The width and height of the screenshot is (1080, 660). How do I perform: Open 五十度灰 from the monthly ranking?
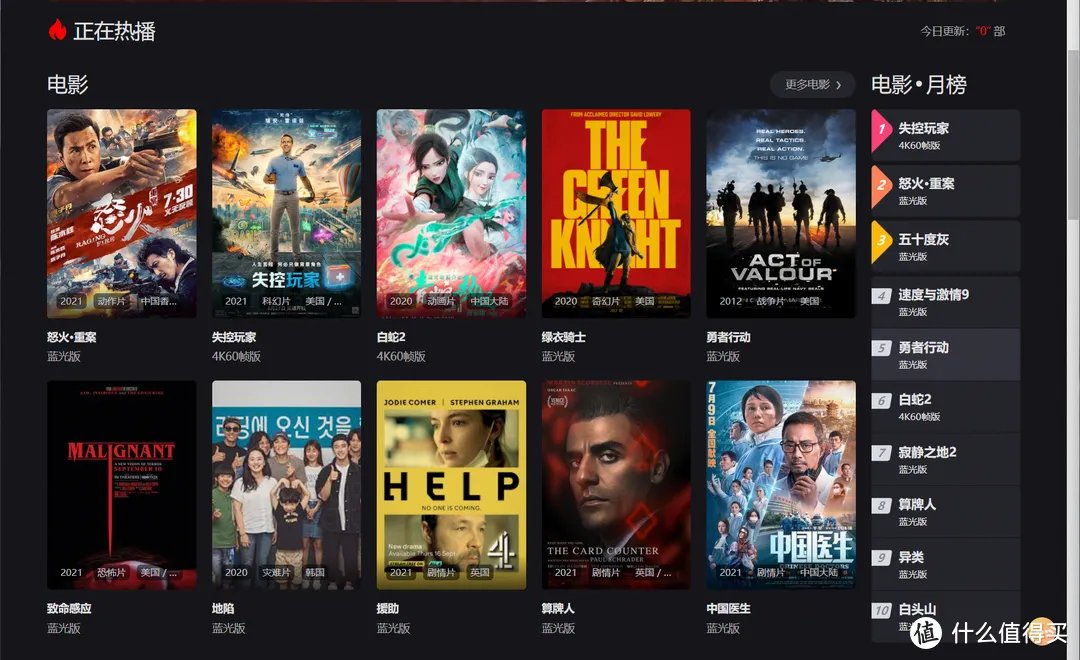click(945, 246)
